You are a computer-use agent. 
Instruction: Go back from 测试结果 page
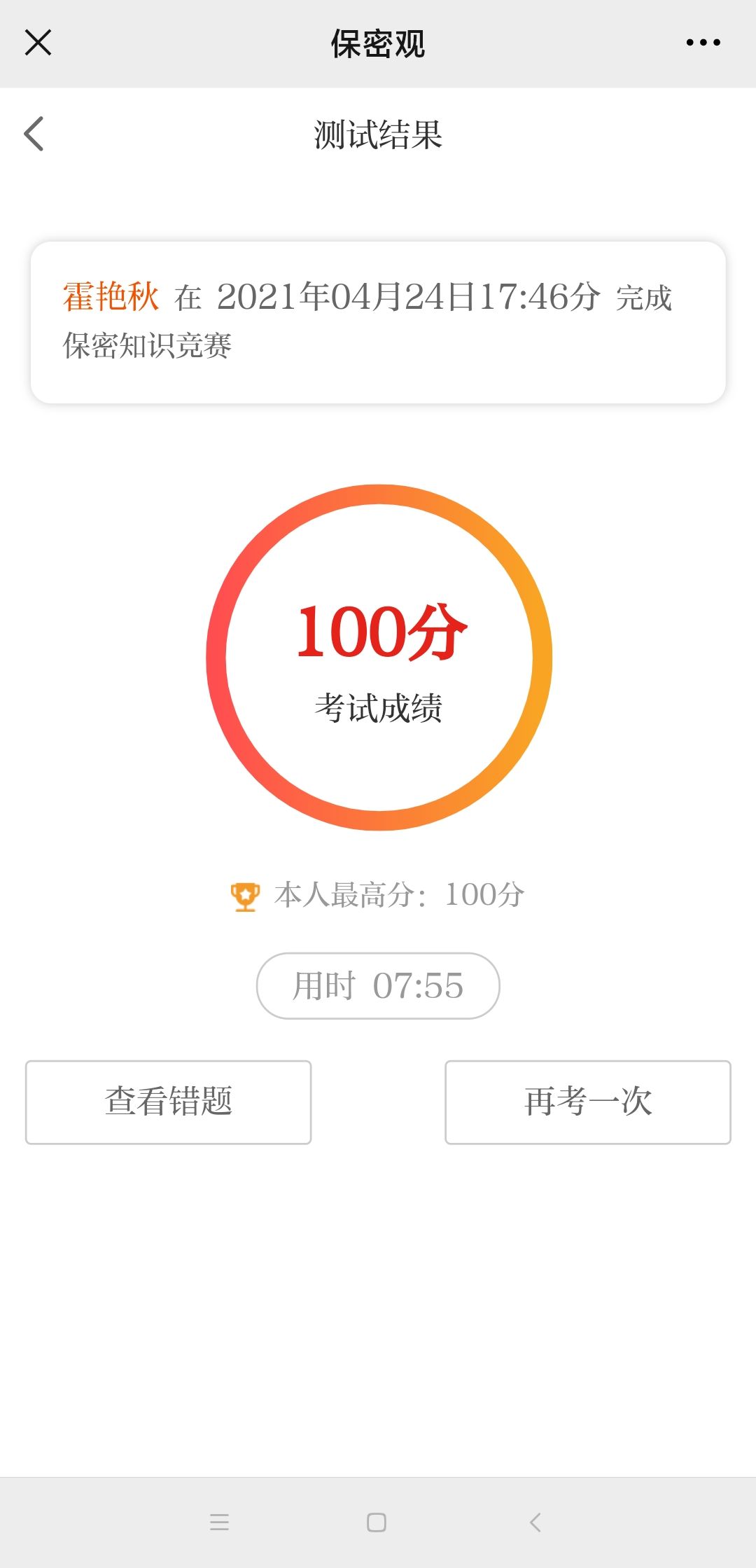coord(34,134)
